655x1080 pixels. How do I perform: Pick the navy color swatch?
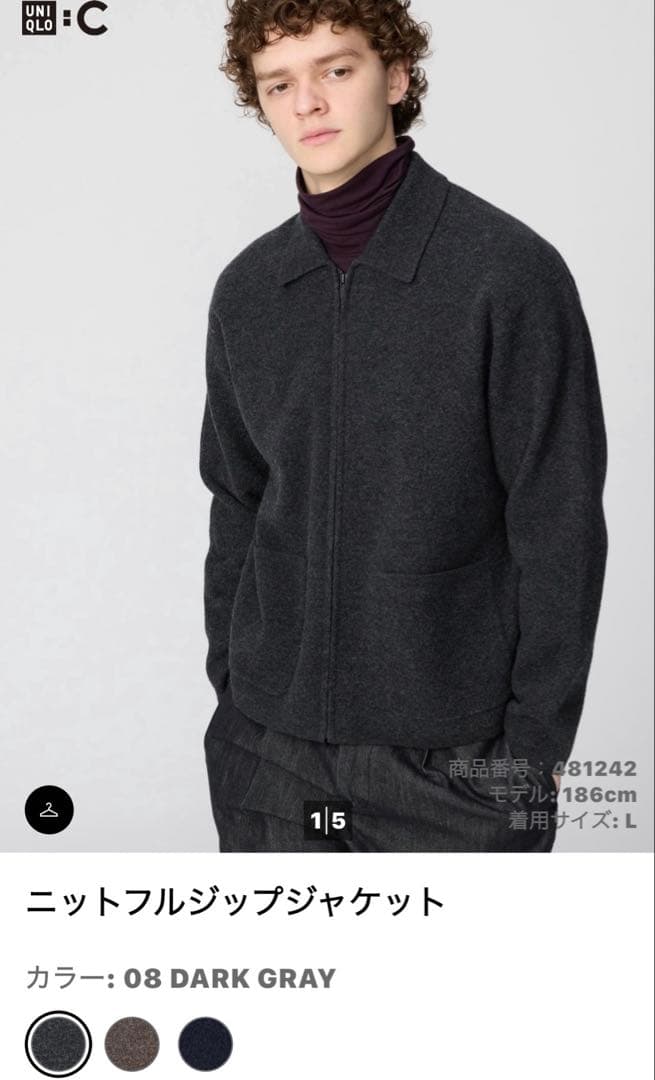pyautogui.click(x=205, y=1044)
